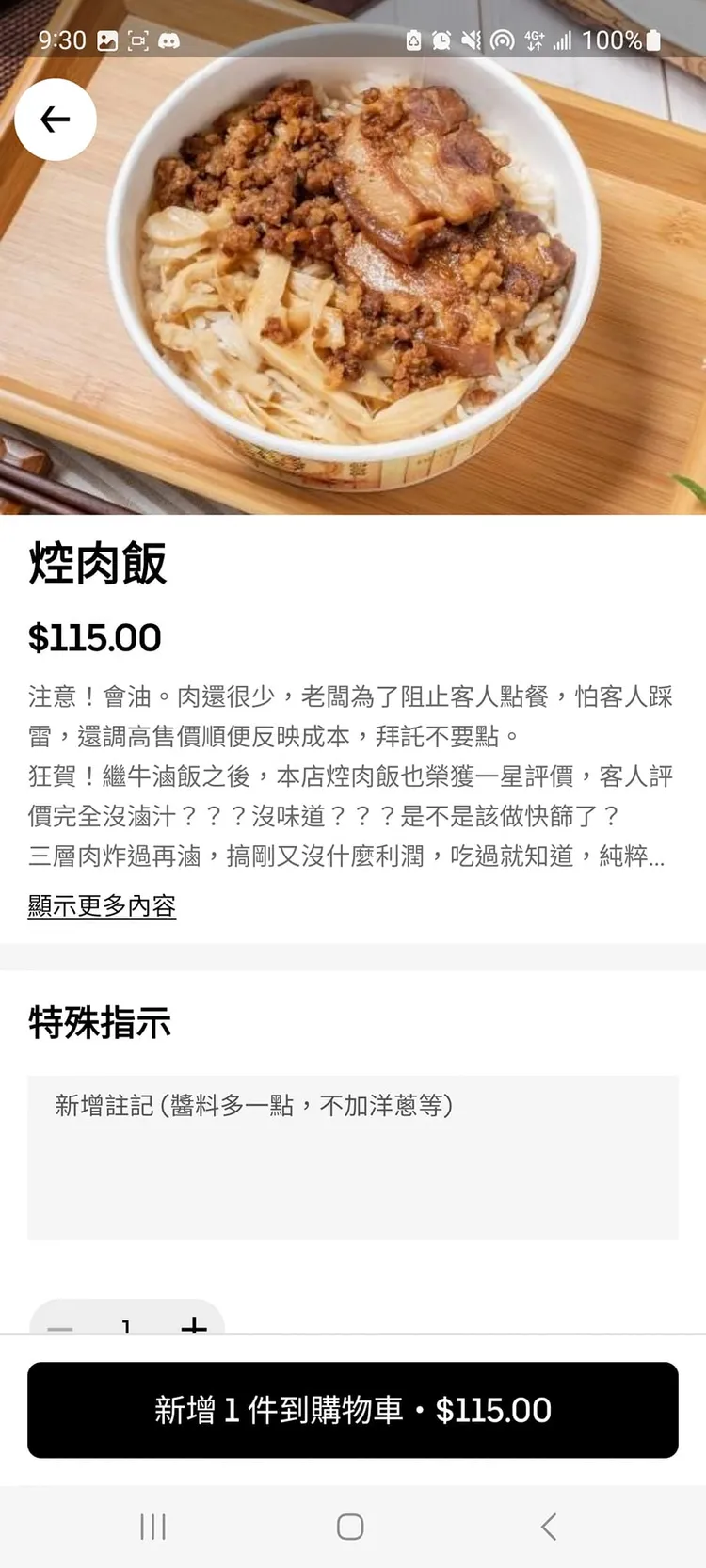Tap the Home navigation button

tap(349, 1527)
